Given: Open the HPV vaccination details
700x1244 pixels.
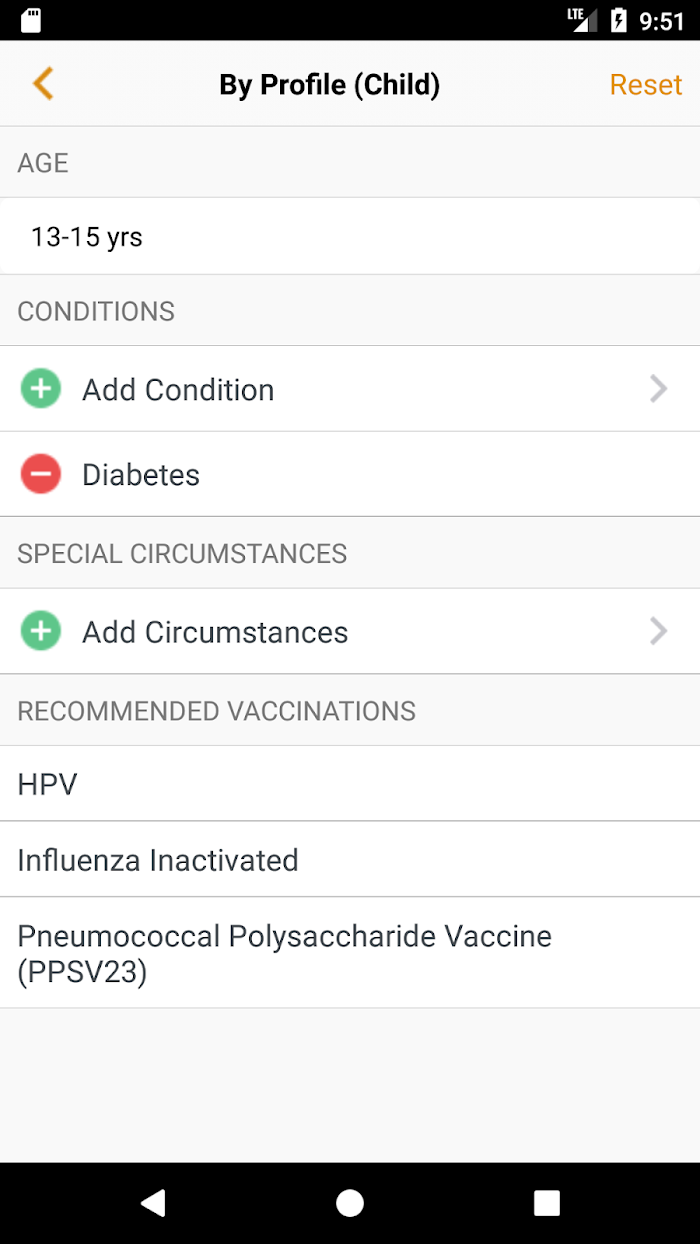Looking at the screenshot, I should (x=350, y=784).
